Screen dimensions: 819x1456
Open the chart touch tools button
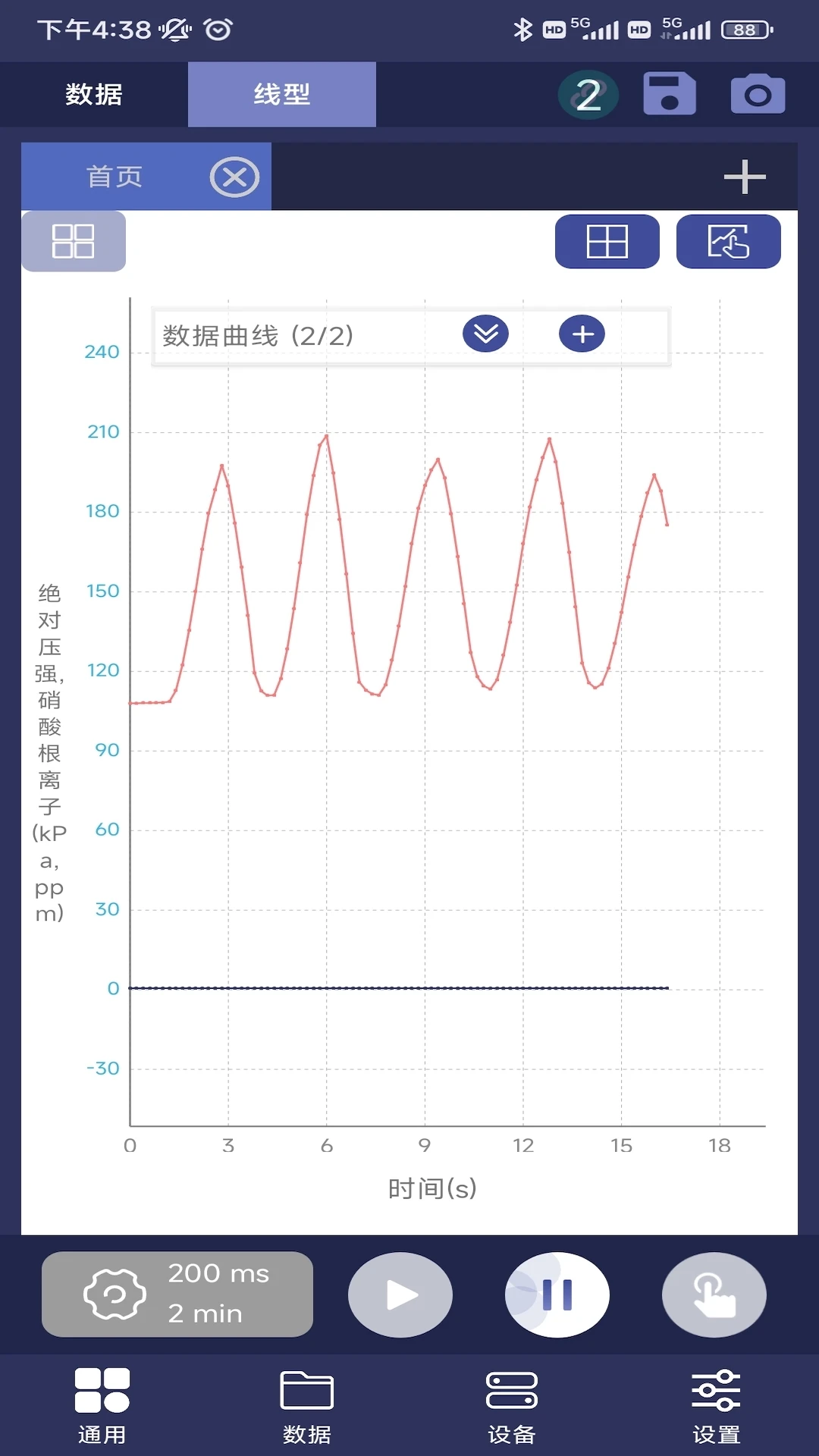tap(728, 242)
